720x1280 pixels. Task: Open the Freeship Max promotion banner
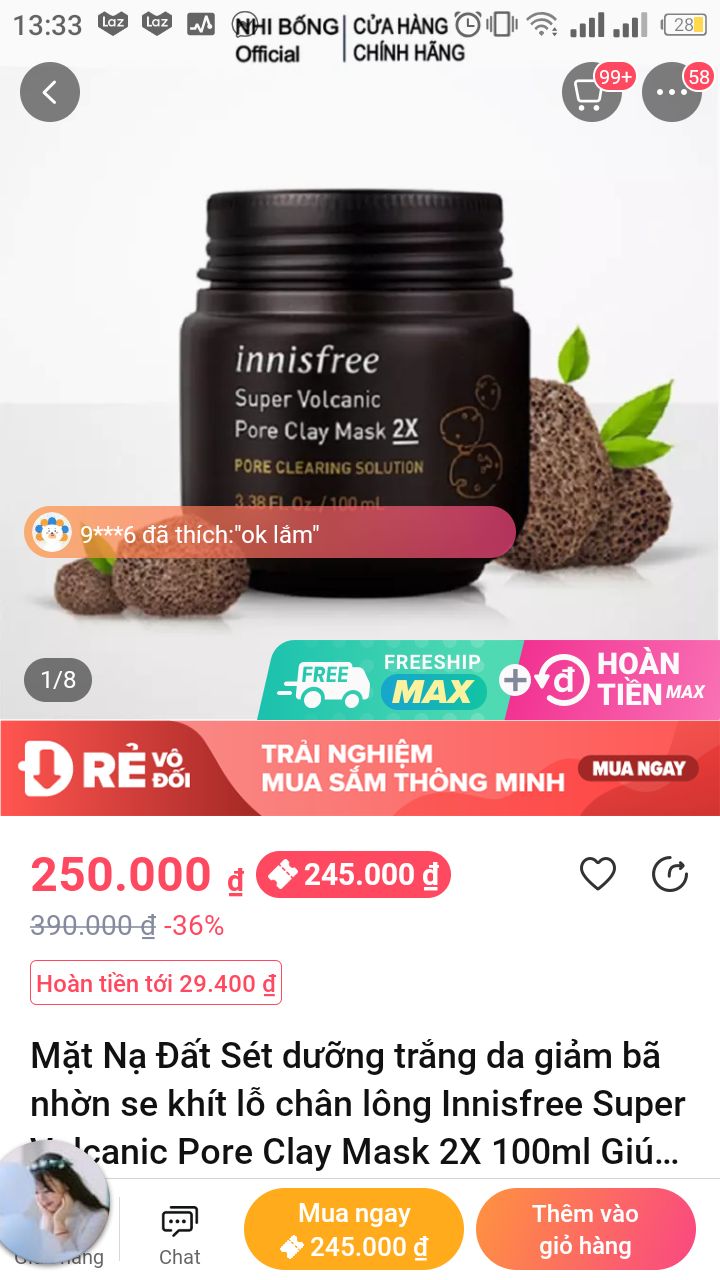click(x=383, y=680)
